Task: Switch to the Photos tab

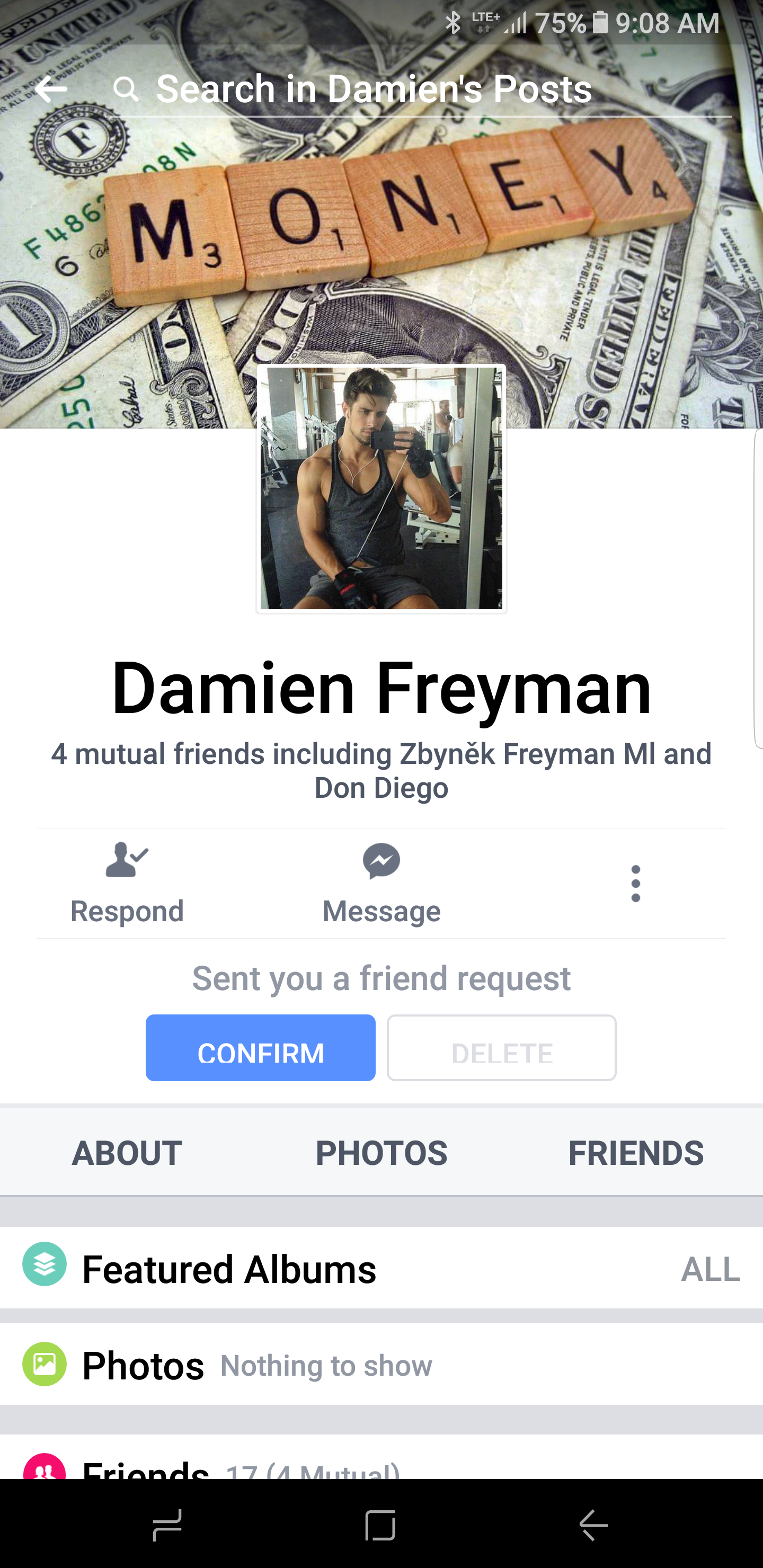Action: point(381,1152)
